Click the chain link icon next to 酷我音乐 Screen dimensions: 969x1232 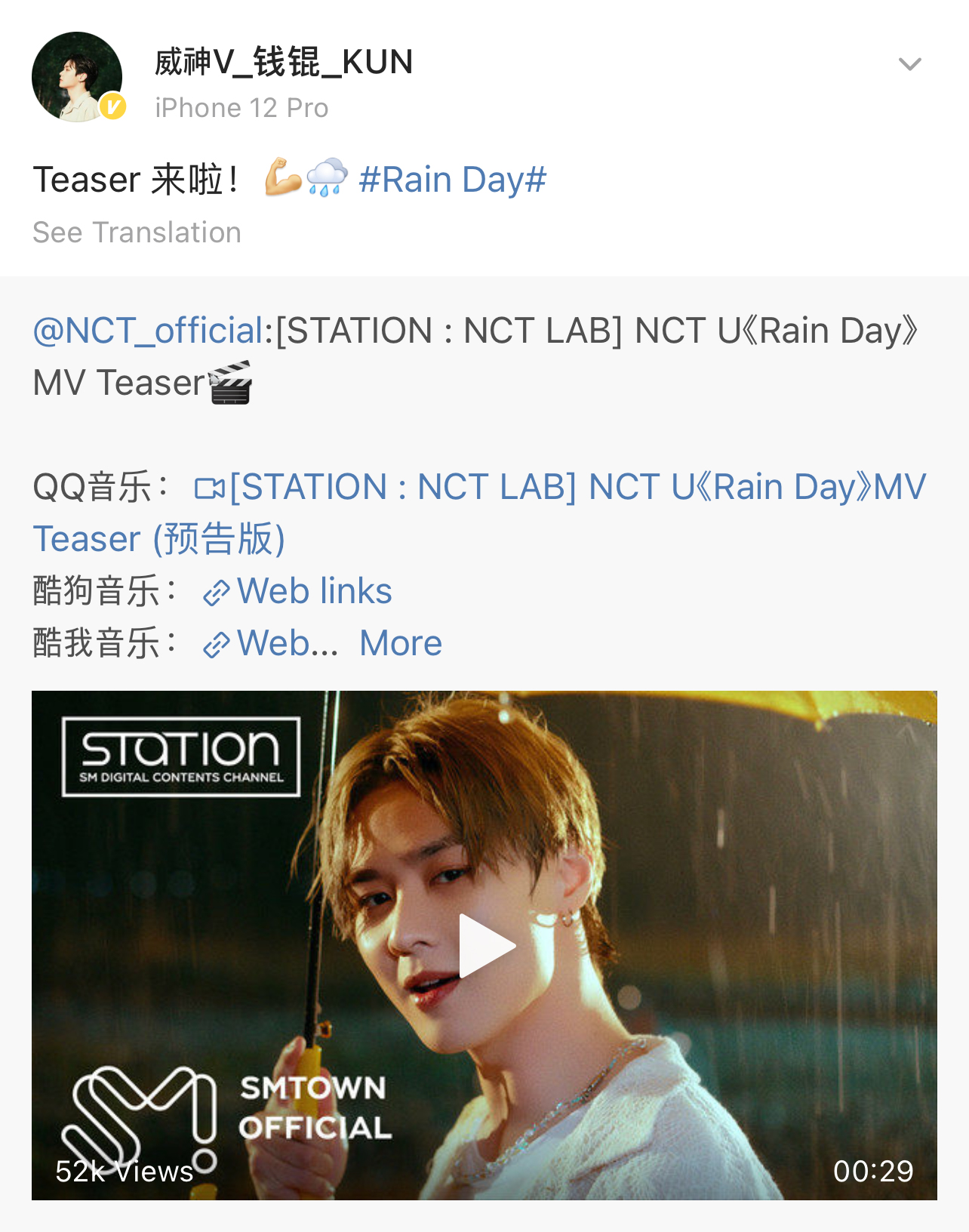tap(217, 642)
